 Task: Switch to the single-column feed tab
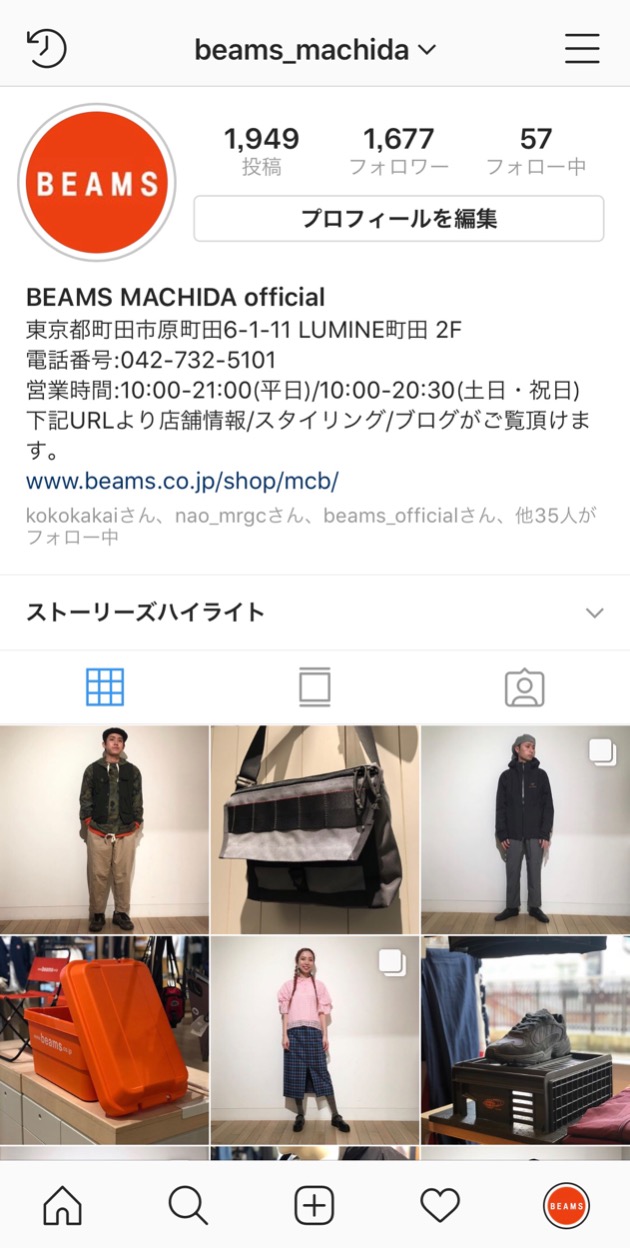tap(314, 687)
